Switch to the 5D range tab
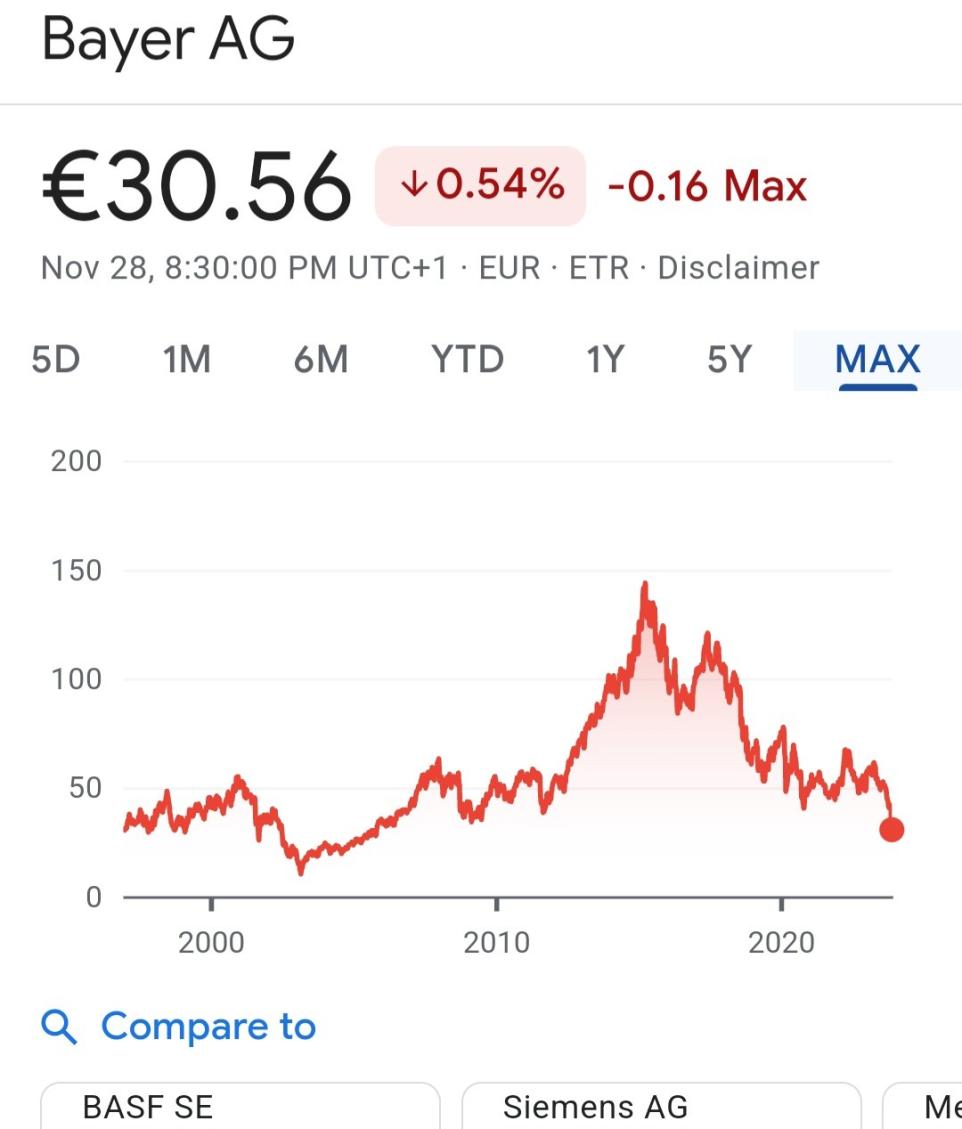Screen dimensions: 962x1129 55,359
